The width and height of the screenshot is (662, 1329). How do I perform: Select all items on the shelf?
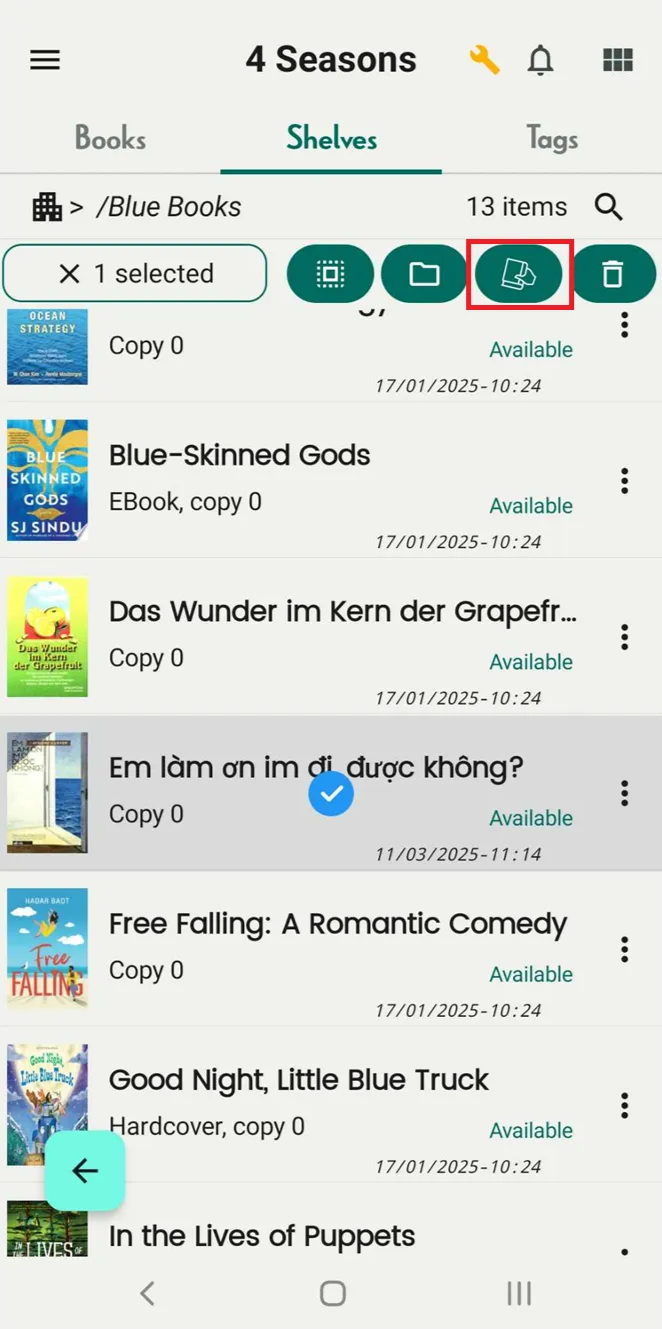[330, 273]
